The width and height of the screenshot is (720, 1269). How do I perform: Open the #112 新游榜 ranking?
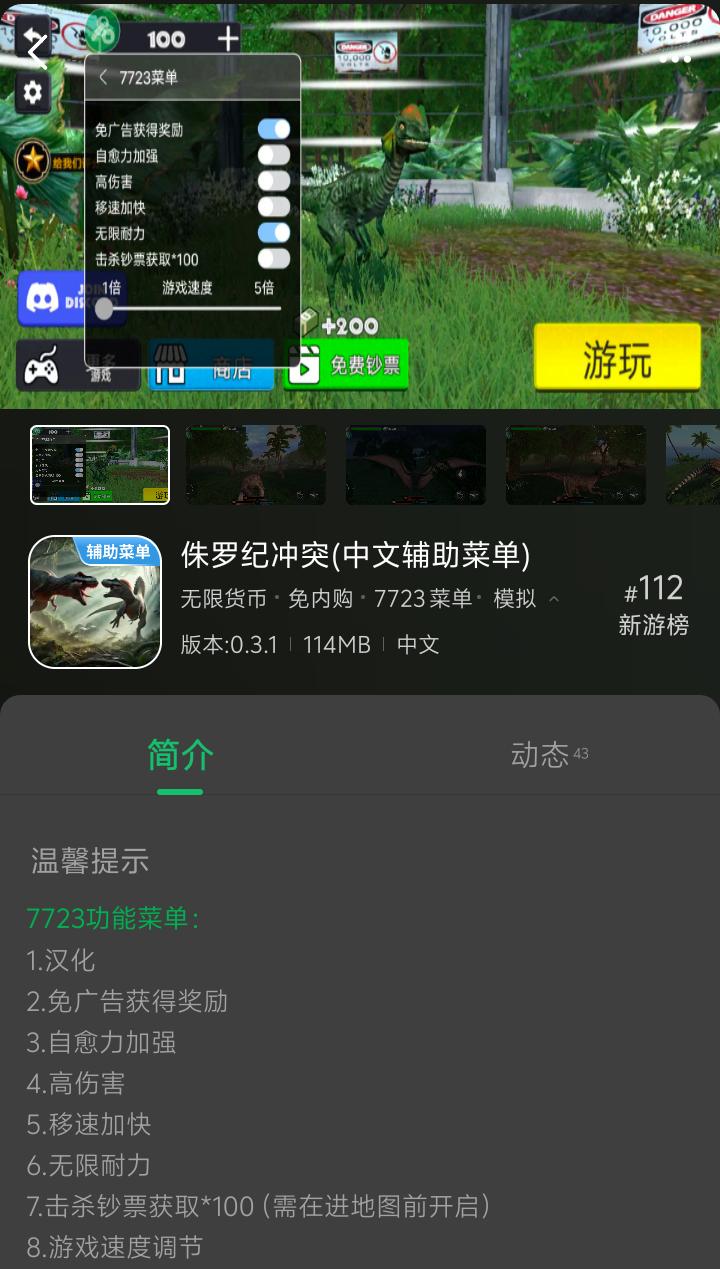click(653, 605)
